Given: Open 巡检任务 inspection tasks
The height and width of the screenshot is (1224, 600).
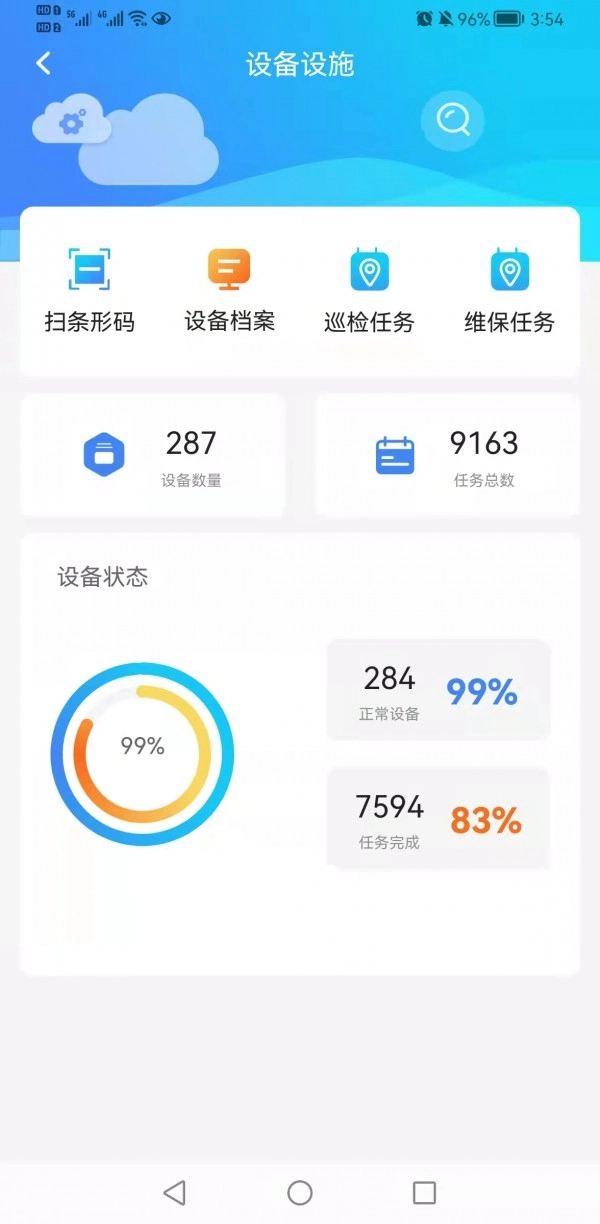Looking at the screenshot, I should [x=369, y=290].
